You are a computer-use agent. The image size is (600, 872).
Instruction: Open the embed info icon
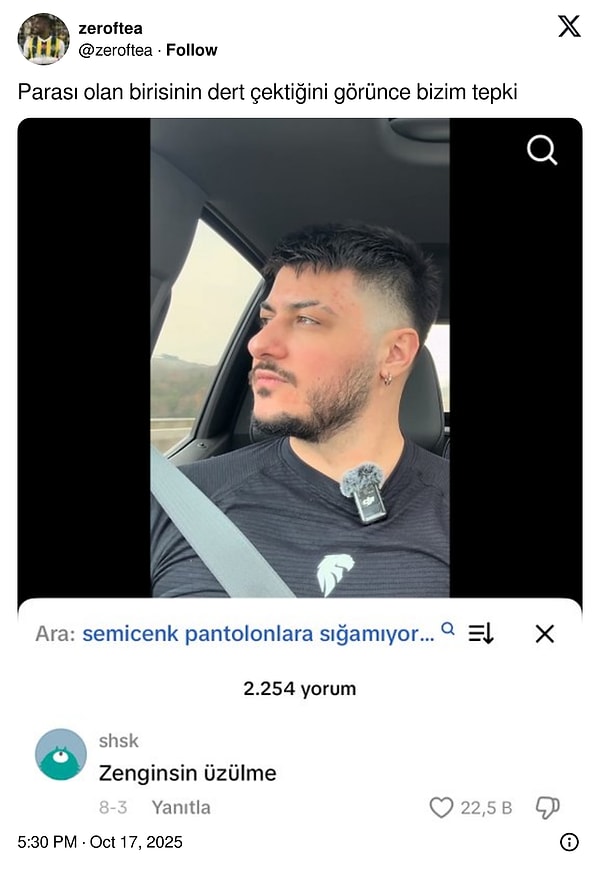[x=569, y=842]
